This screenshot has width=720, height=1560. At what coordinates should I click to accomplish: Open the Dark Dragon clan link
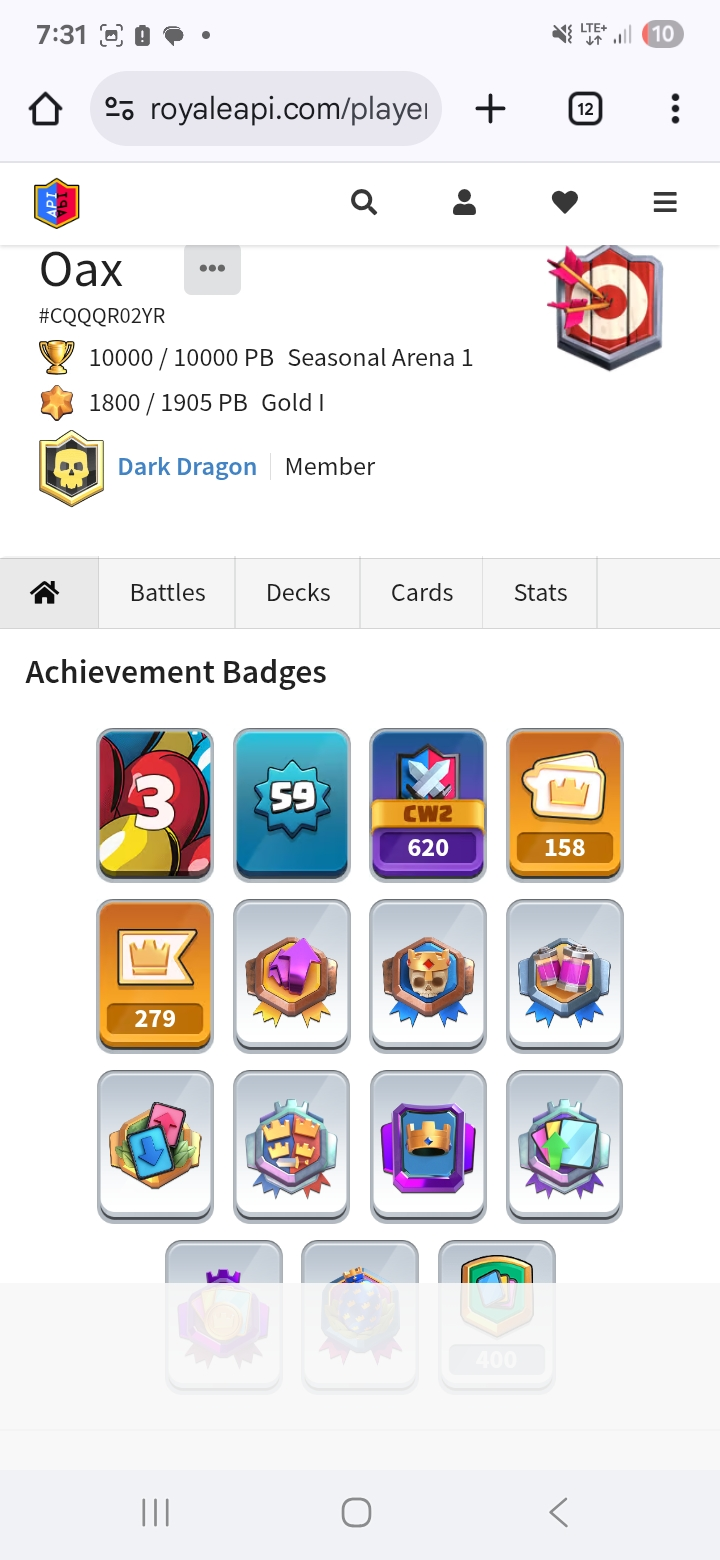tap(187, 467)
